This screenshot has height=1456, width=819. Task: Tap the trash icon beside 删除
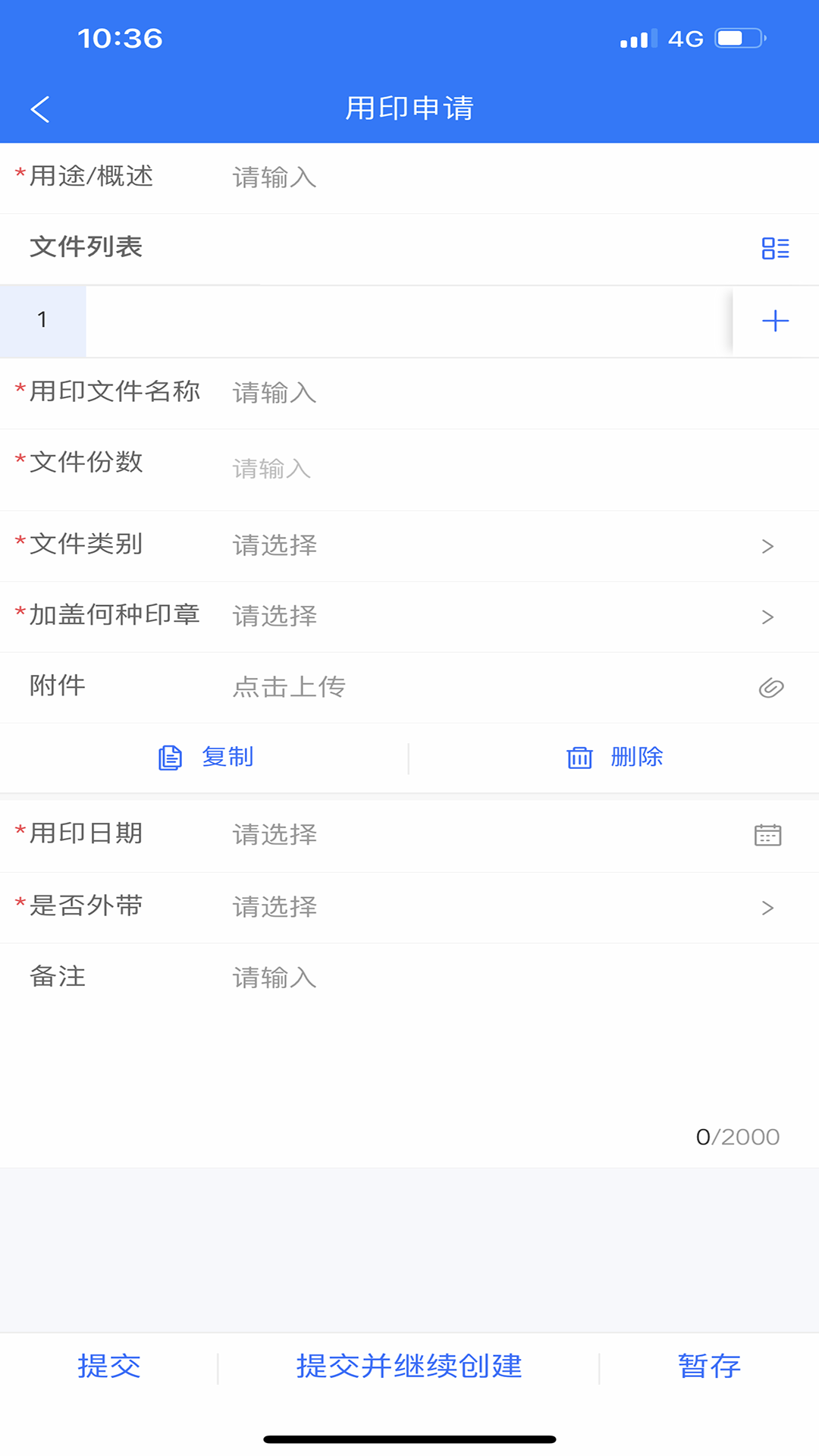579,757
